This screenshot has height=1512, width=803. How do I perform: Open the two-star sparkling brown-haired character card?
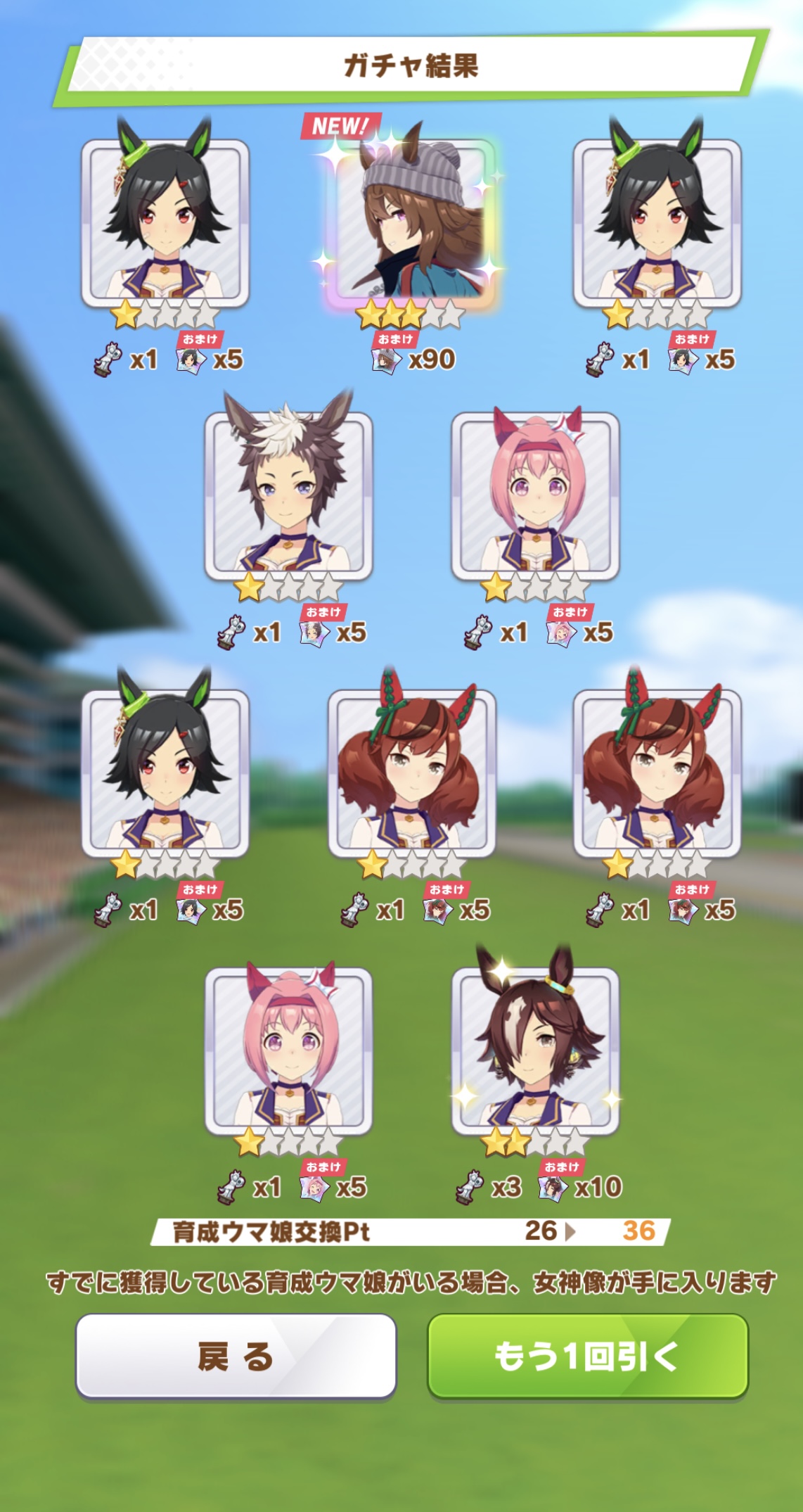(x=535, y=1051)
